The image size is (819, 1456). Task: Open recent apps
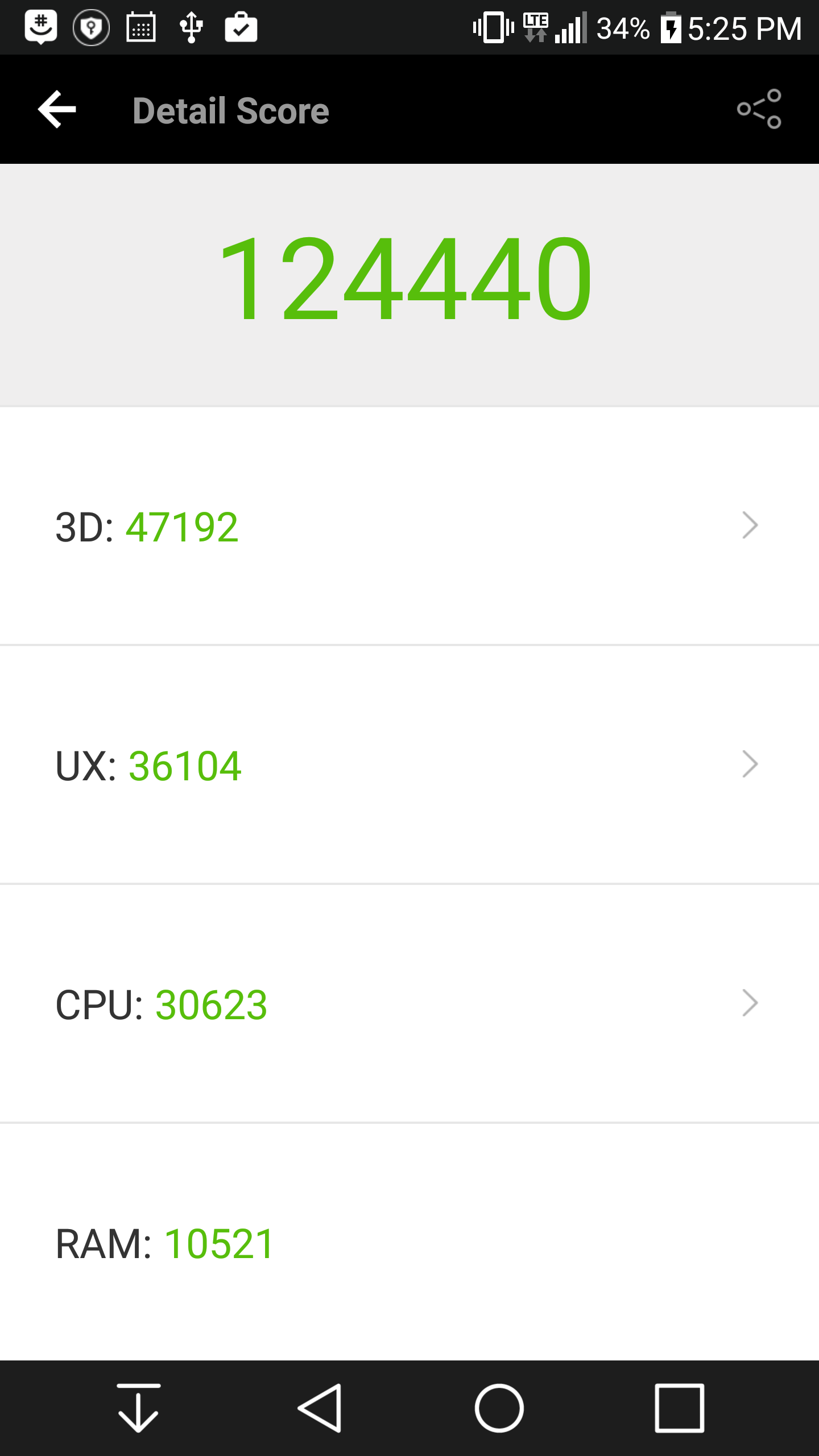(679, 1408)
